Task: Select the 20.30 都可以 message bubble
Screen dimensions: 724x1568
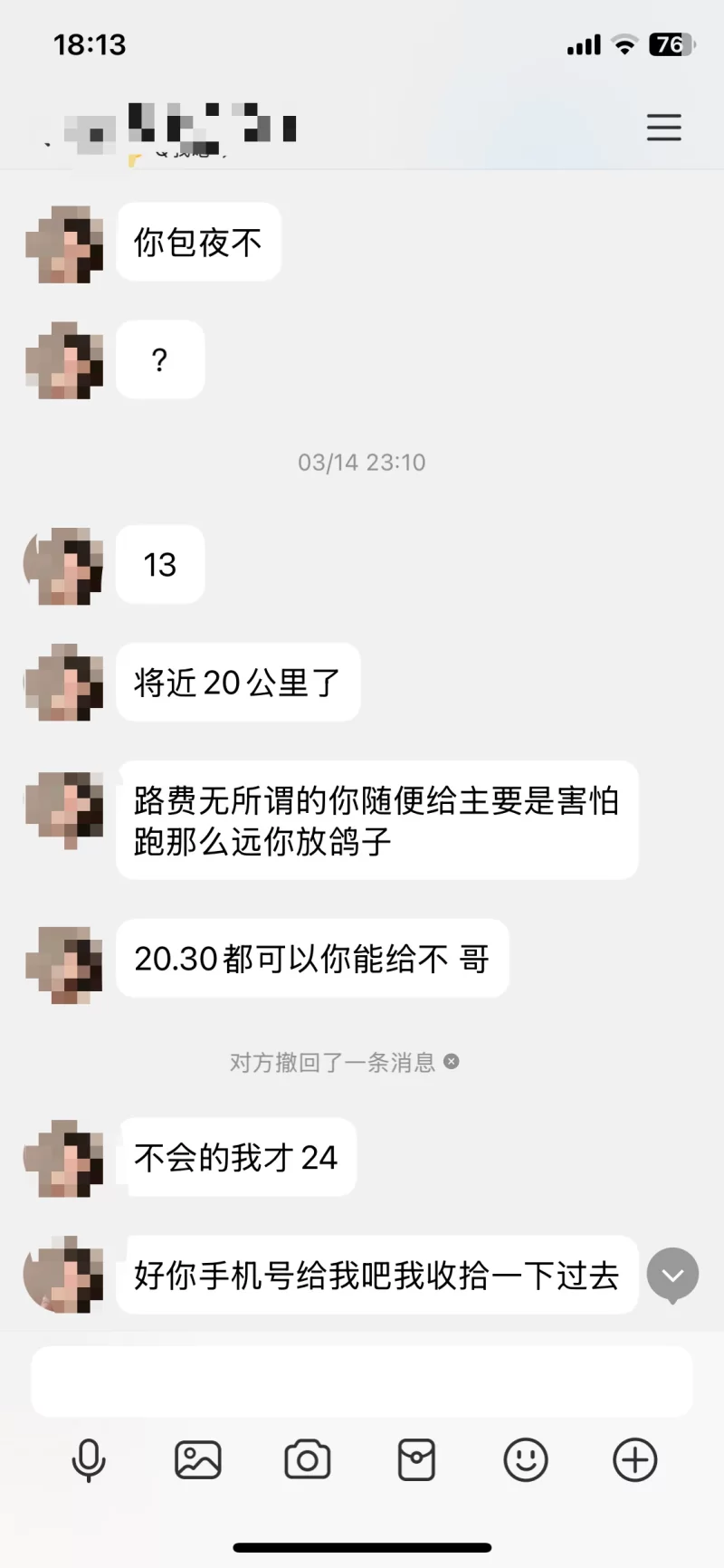Action: click(312, 960)
